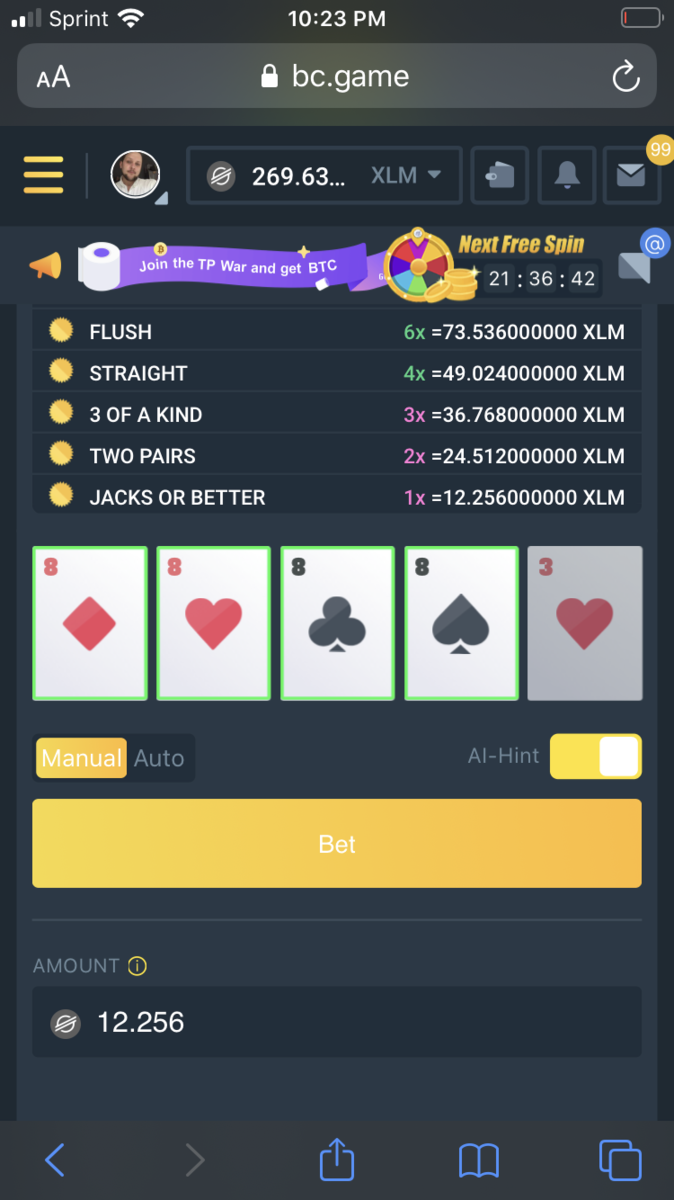Tap the yellow Bet button
The image size is (674, 1200).
tap(337, 844)
